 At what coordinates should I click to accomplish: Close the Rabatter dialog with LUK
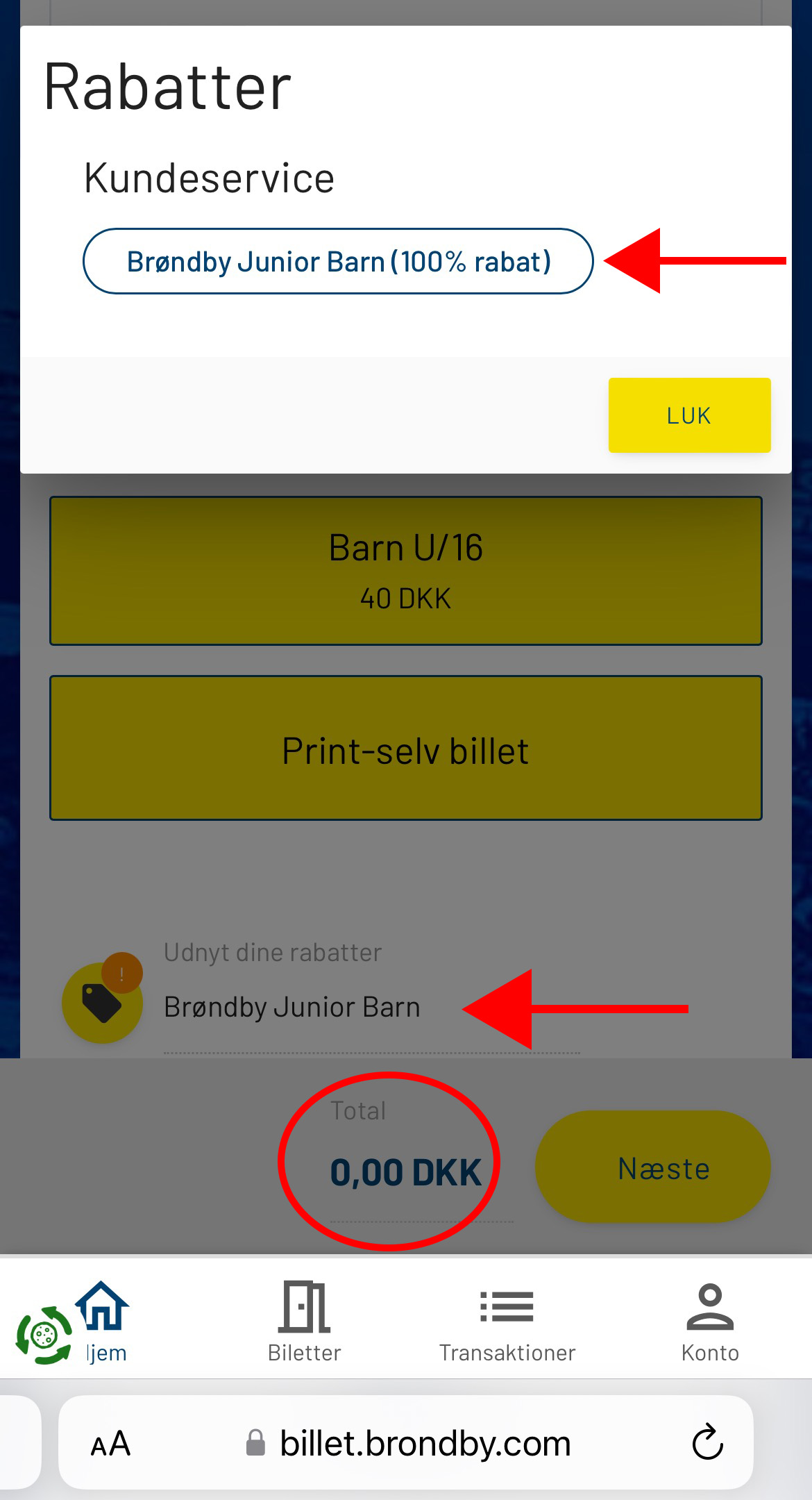tap(689, 415)
